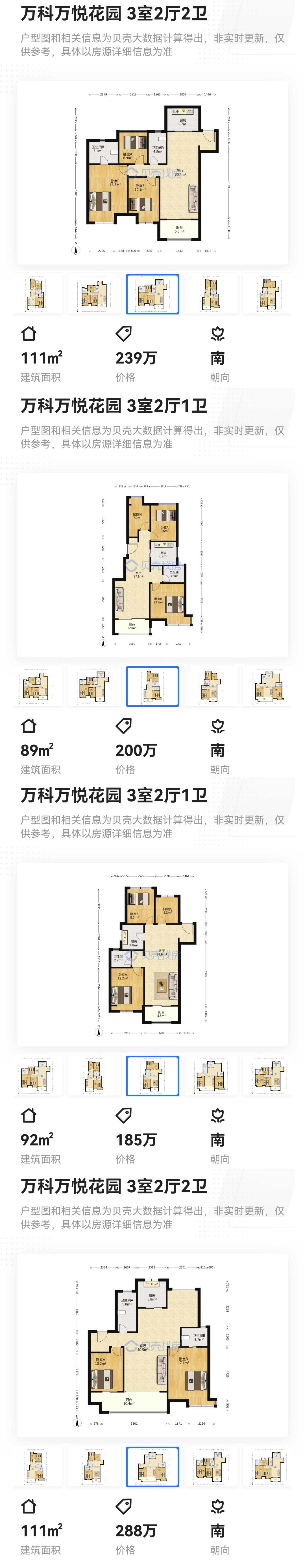Select the fourth floor plan thumbnail in the 239万 carousel

[211, 294]
